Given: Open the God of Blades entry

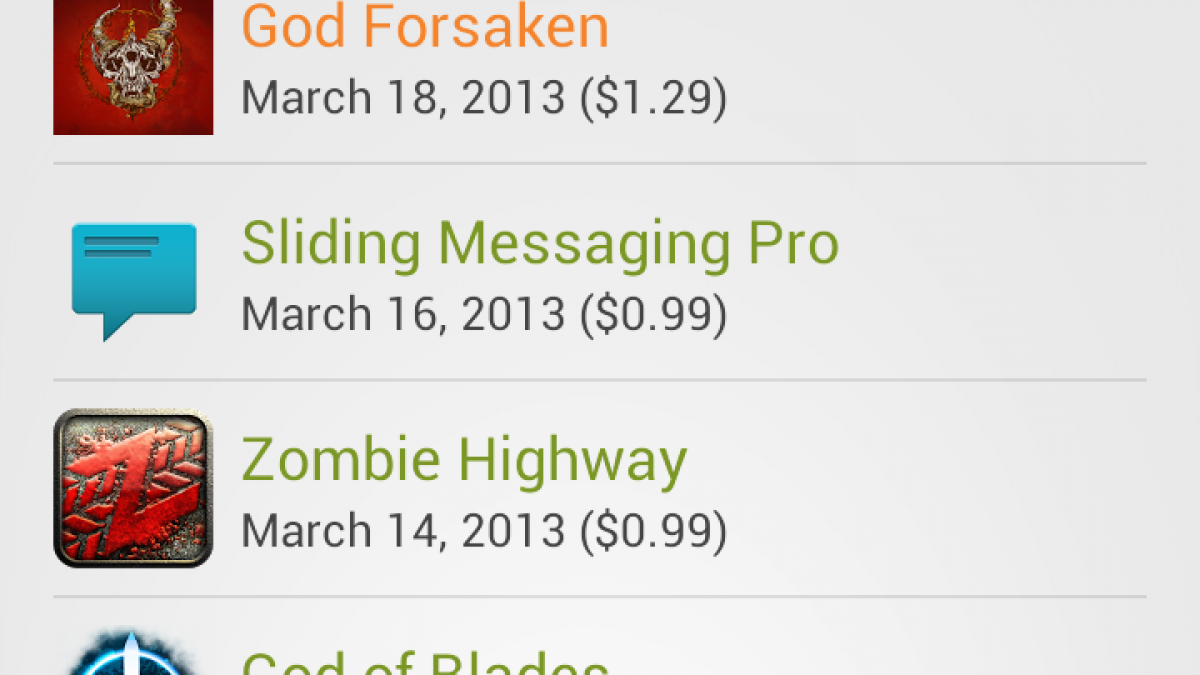Looking at the screenshot, I should (x=425, y=662).
